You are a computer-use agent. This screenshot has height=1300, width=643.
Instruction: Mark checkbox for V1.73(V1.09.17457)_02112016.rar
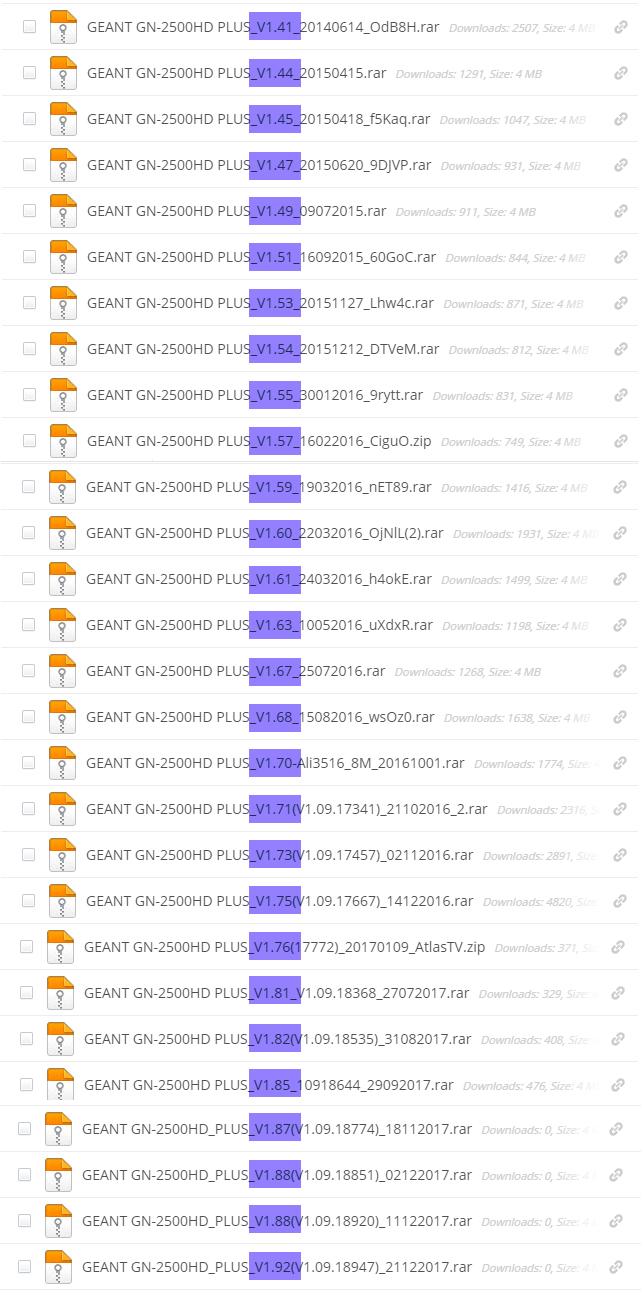point(28,855)
